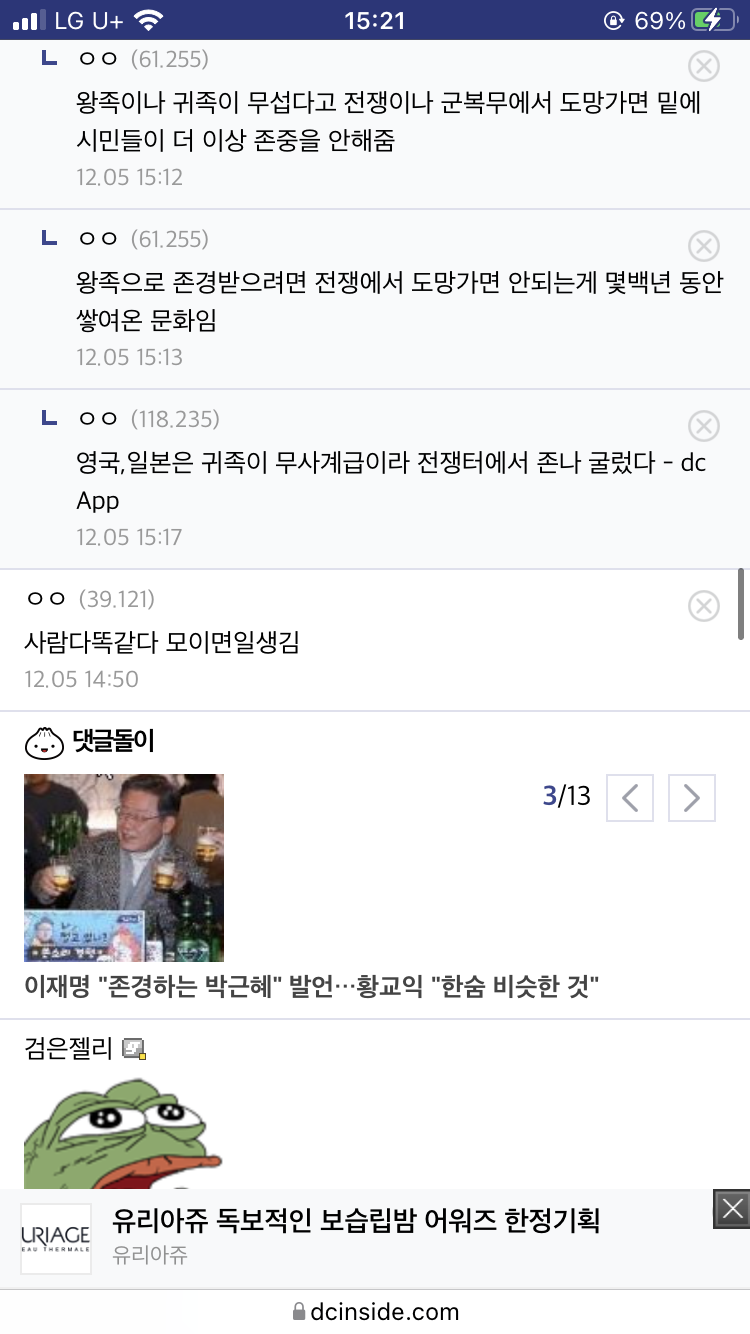Go to next 댓글돌이 article
The width and height of the screenshot is (750, 1334).
692,798
